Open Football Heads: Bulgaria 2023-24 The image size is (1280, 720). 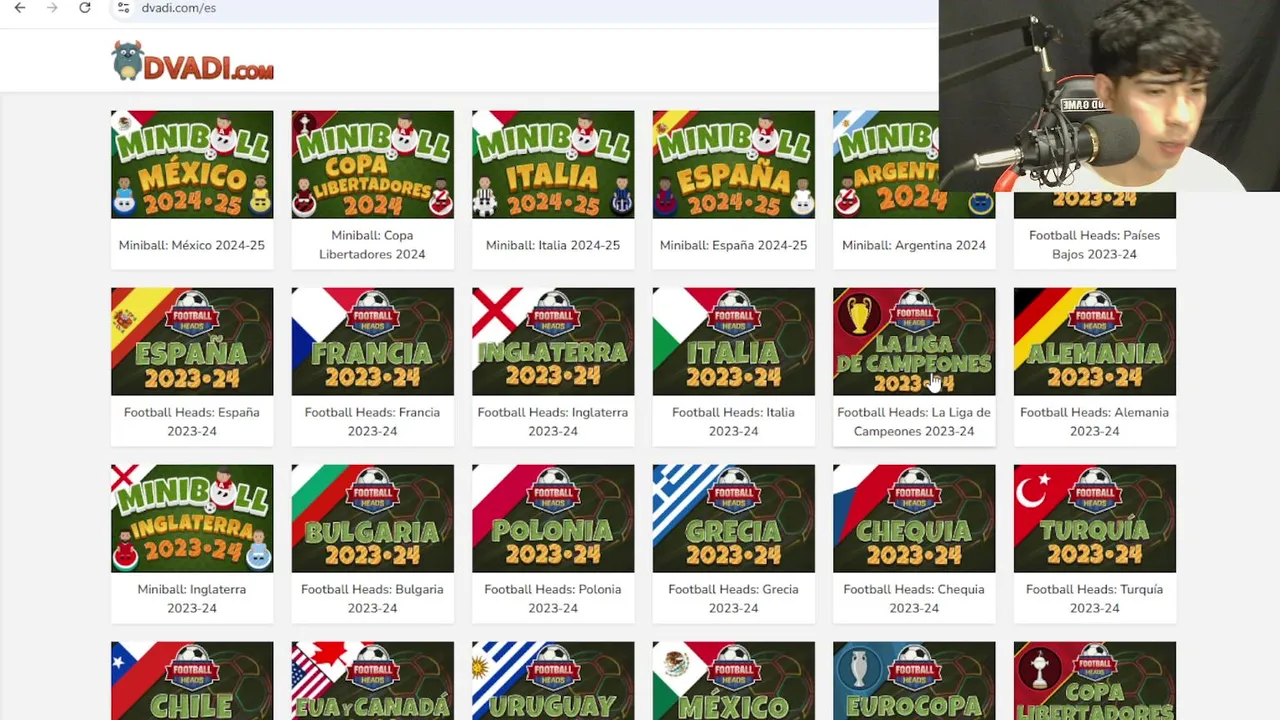point(372,519)
